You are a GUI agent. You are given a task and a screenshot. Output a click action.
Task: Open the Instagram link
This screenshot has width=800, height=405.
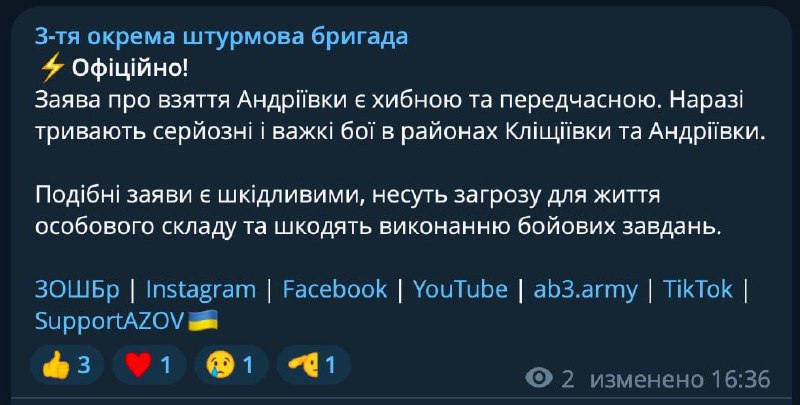point(201,290)
